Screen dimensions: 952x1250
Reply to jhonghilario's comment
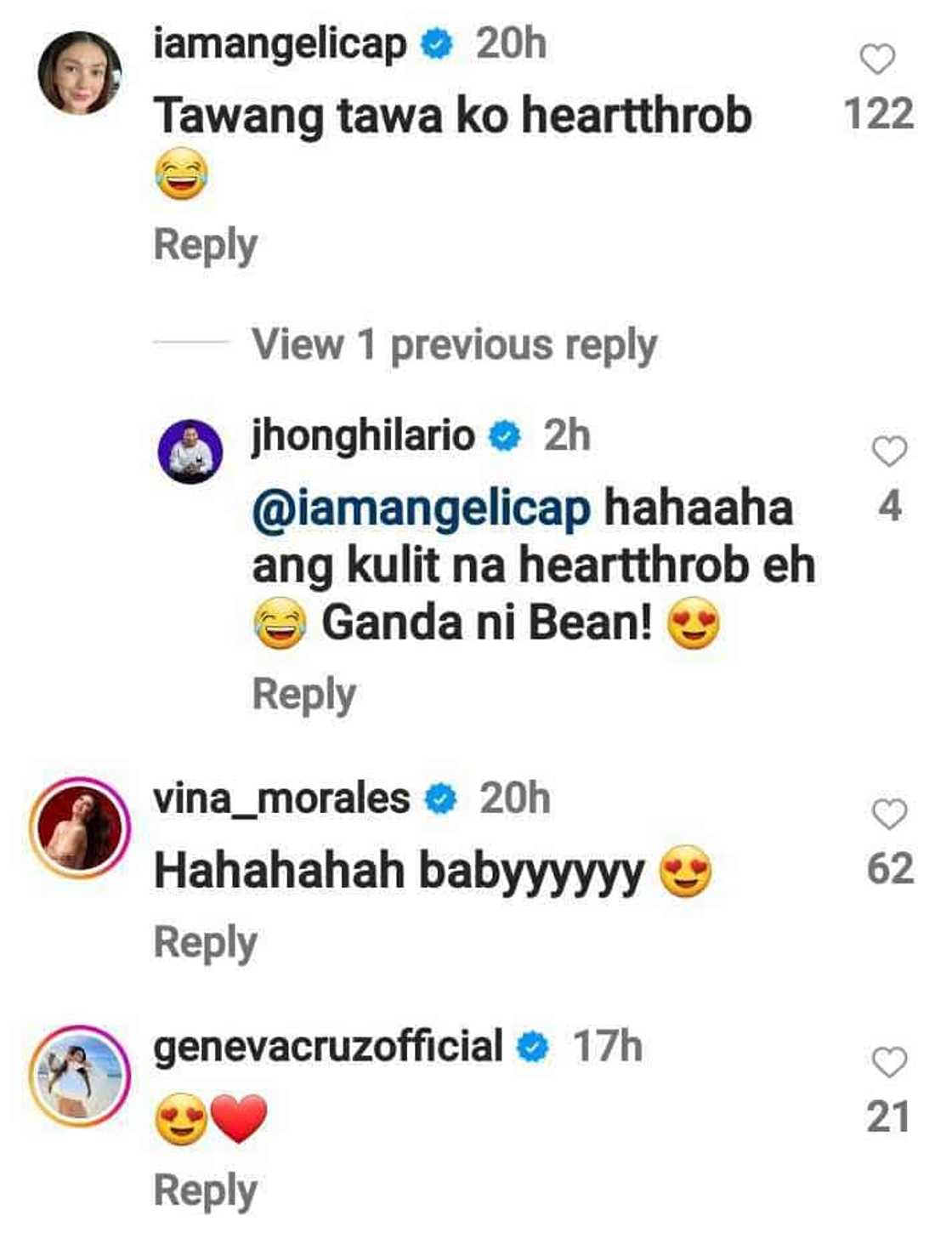(x=303, y=694)
